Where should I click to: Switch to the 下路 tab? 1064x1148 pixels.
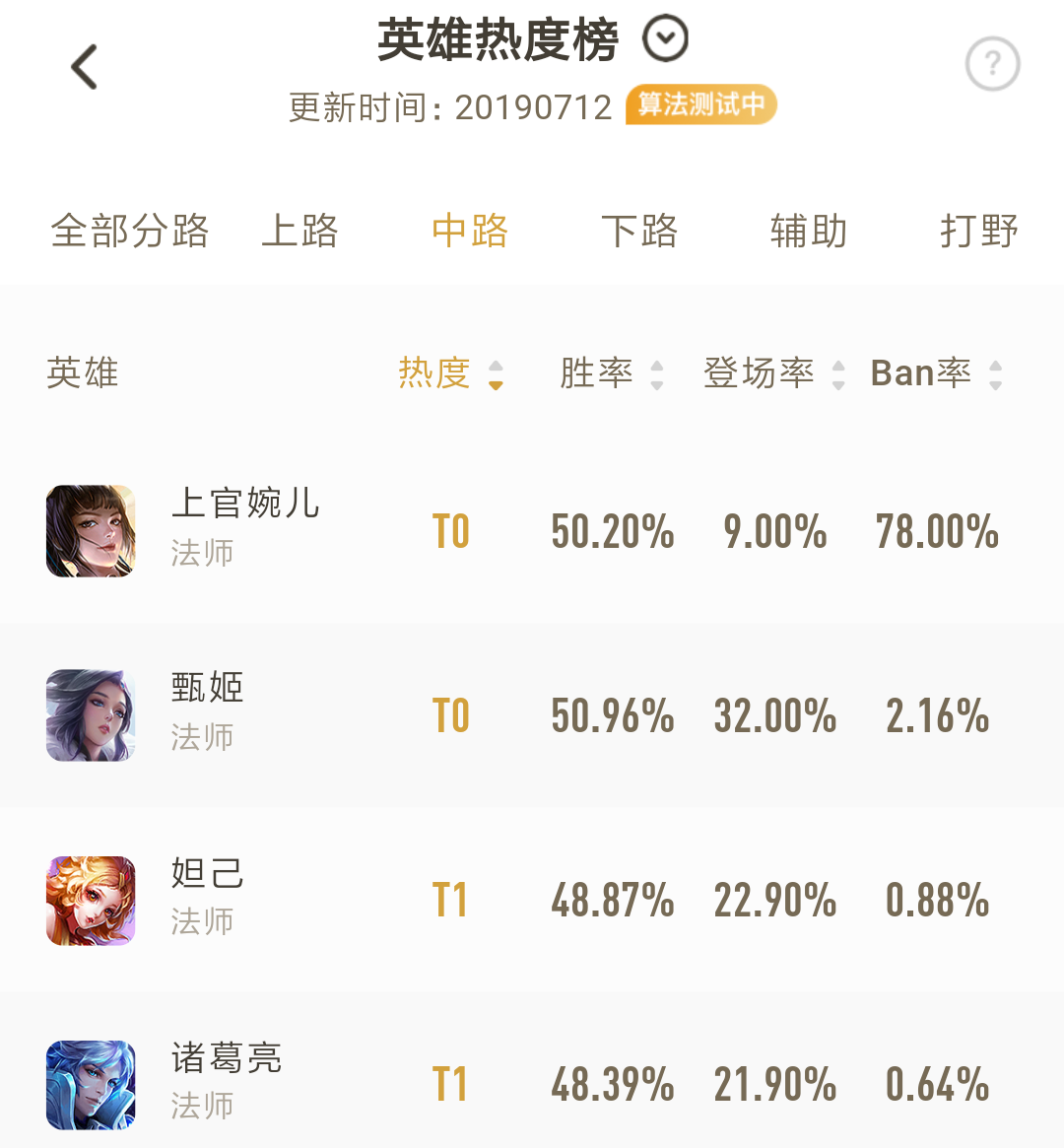[x=639, y=232]
